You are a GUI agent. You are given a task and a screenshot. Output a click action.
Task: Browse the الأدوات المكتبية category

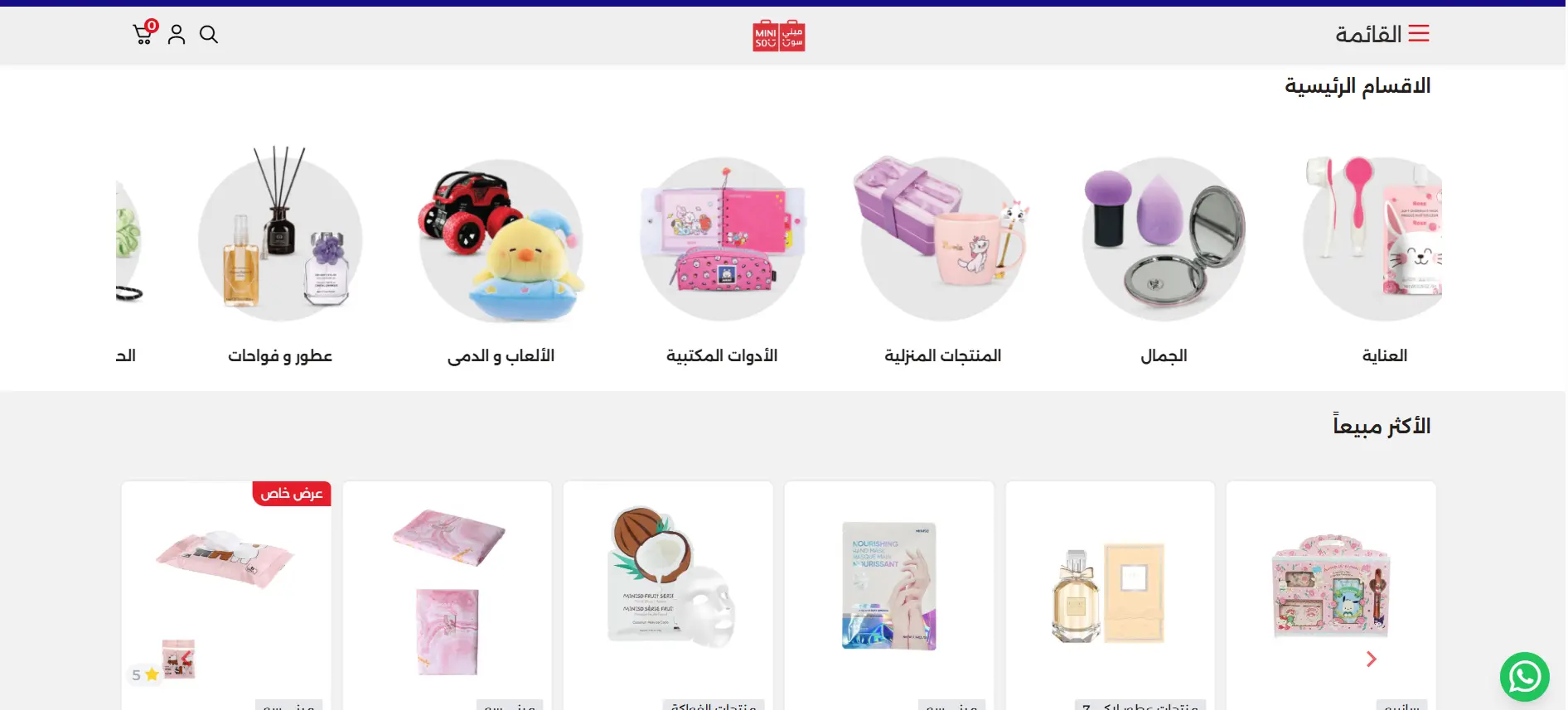point(722,240)
